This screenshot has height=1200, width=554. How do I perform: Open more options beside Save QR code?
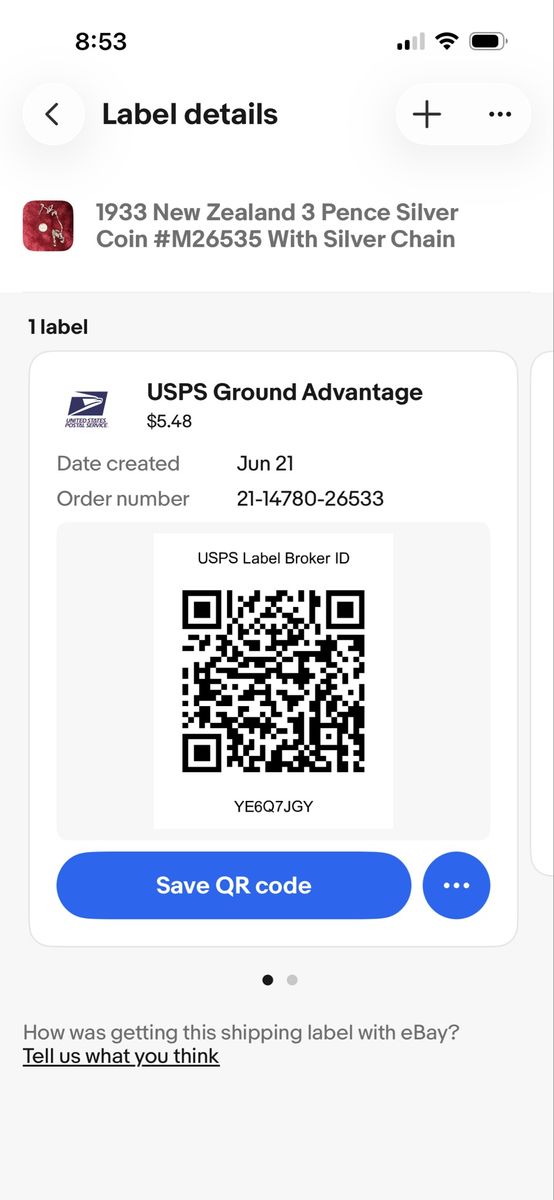[x=456, y=885]
